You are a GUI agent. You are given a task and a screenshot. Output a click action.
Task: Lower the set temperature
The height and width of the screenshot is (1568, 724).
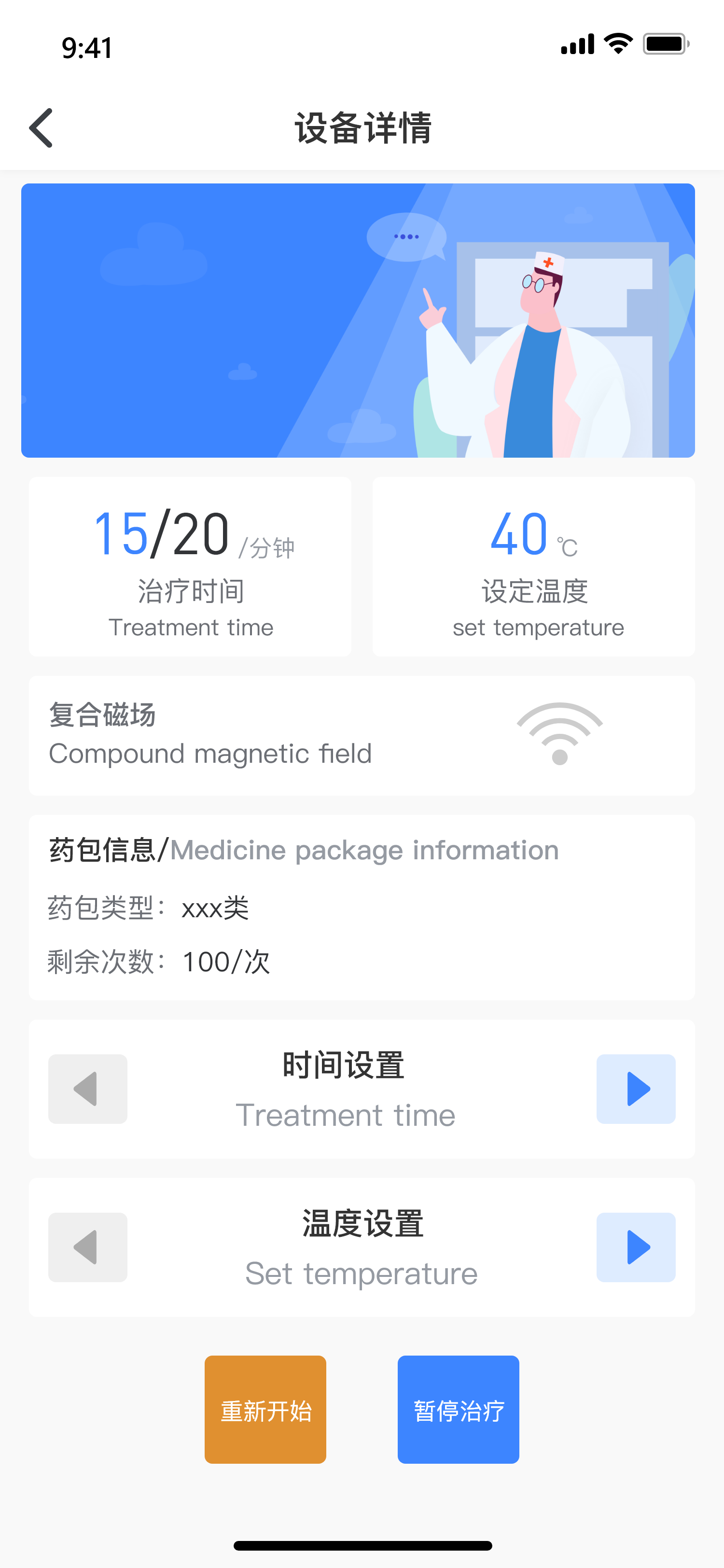(x=88, y=1246)
